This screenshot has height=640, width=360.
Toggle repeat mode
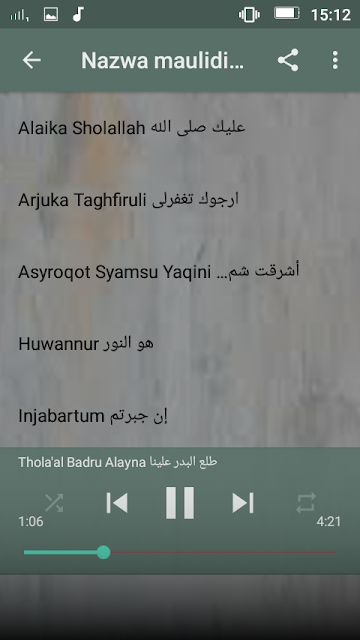306,502
